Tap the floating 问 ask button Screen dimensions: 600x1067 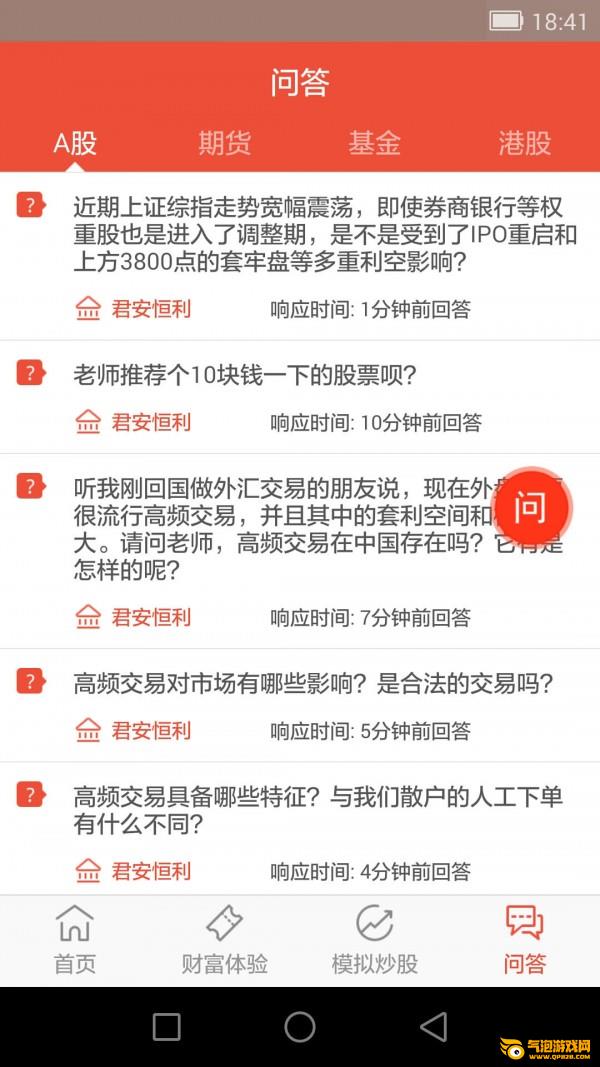530,508
